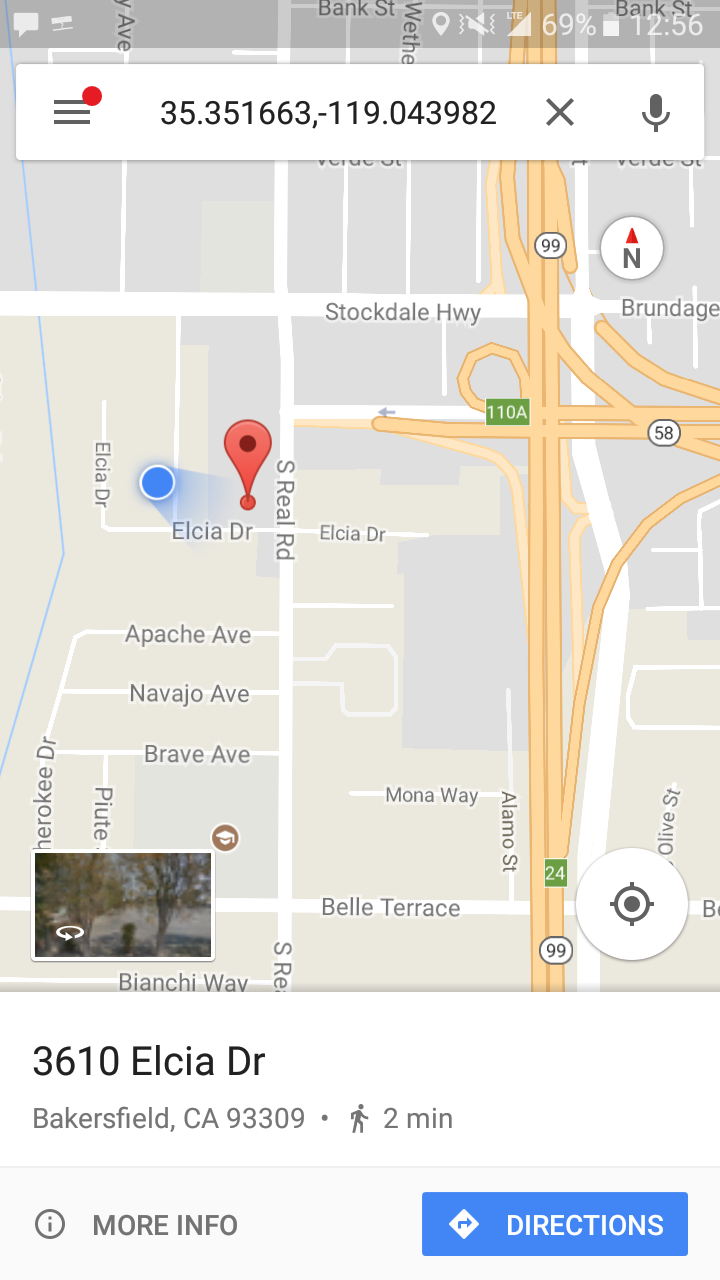This screenshot has height=1280, width=720.
Task: Open More Info for this address
Action: tap(137, 1224)
